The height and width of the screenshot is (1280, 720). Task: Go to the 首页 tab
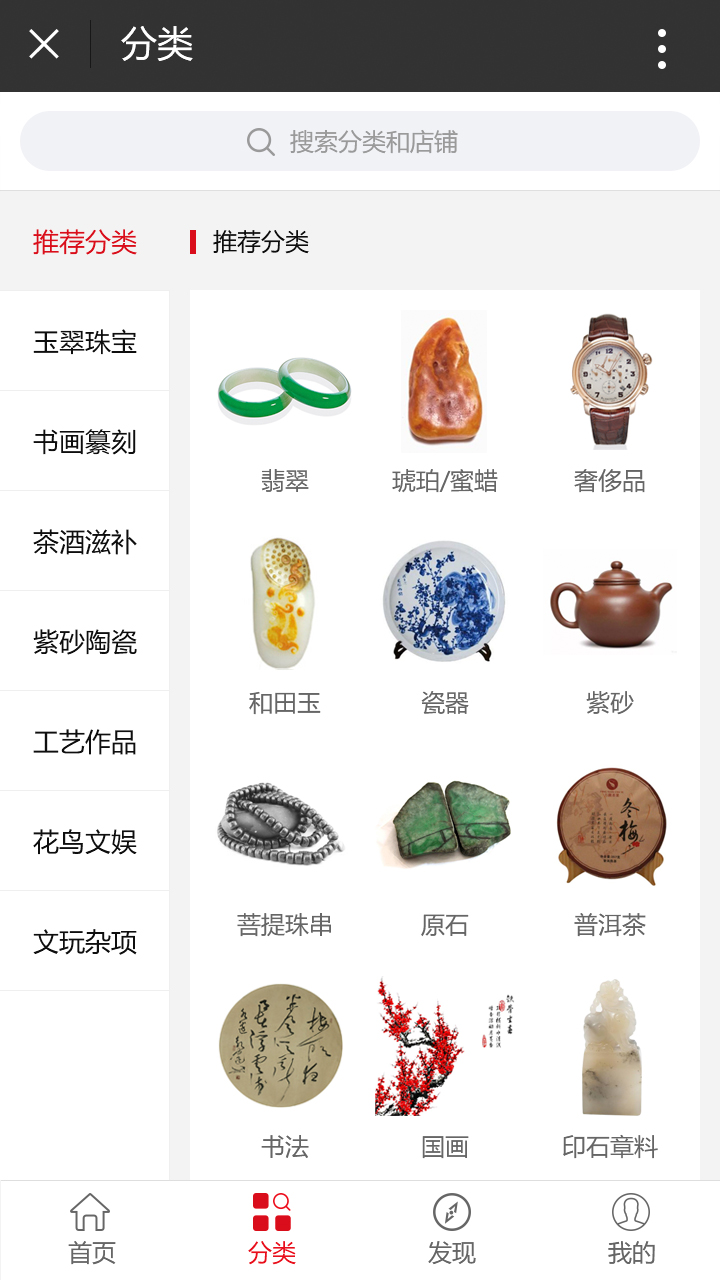91,1230
